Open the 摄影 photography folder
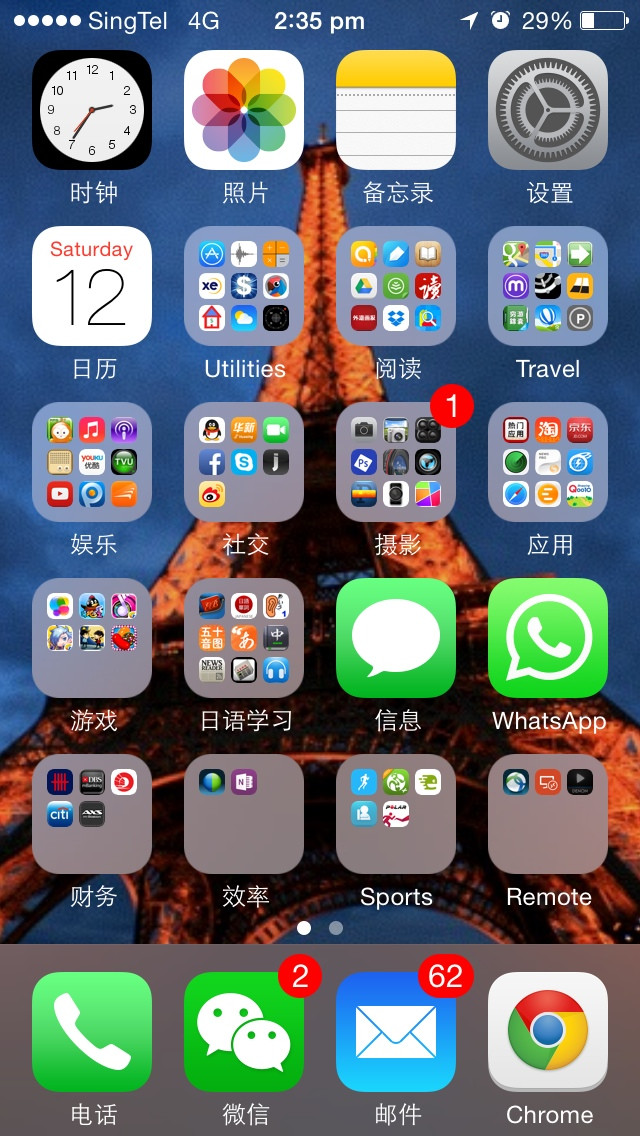 pyautogui.click(x=396, y=462)
